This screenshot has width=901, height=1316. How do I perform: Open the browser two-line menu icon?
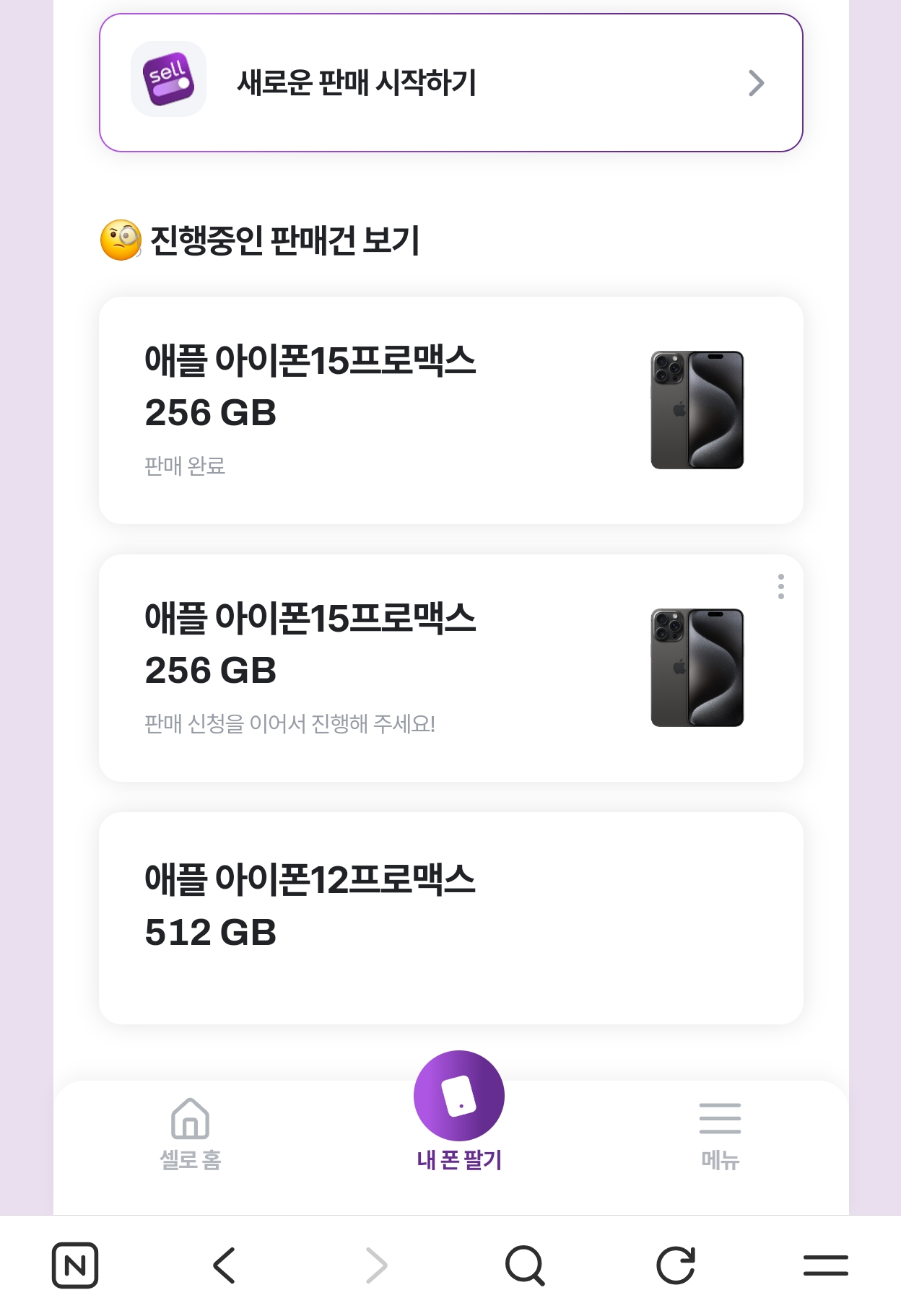[826, 1265]
